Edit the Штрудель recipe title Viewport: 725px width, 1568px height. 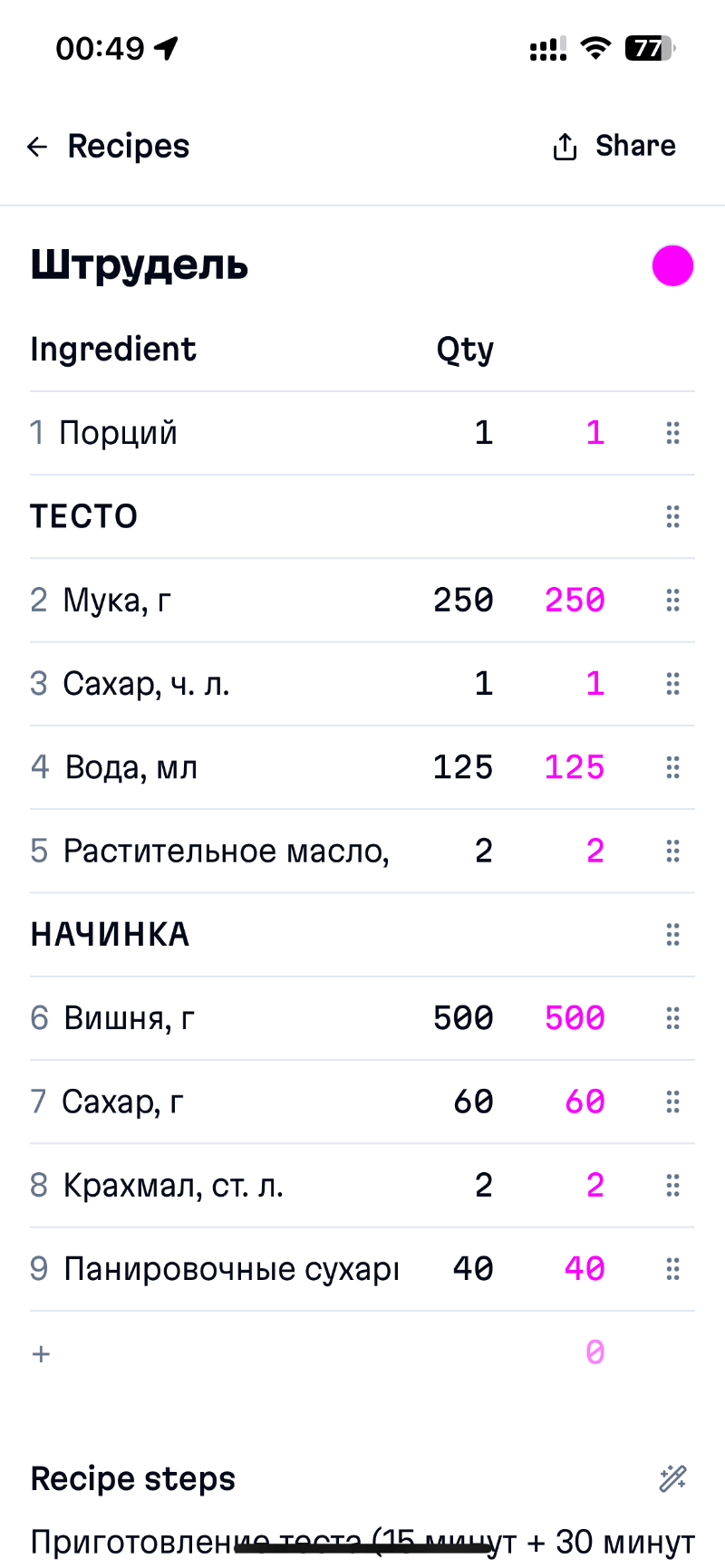click(x=140, y=265)
